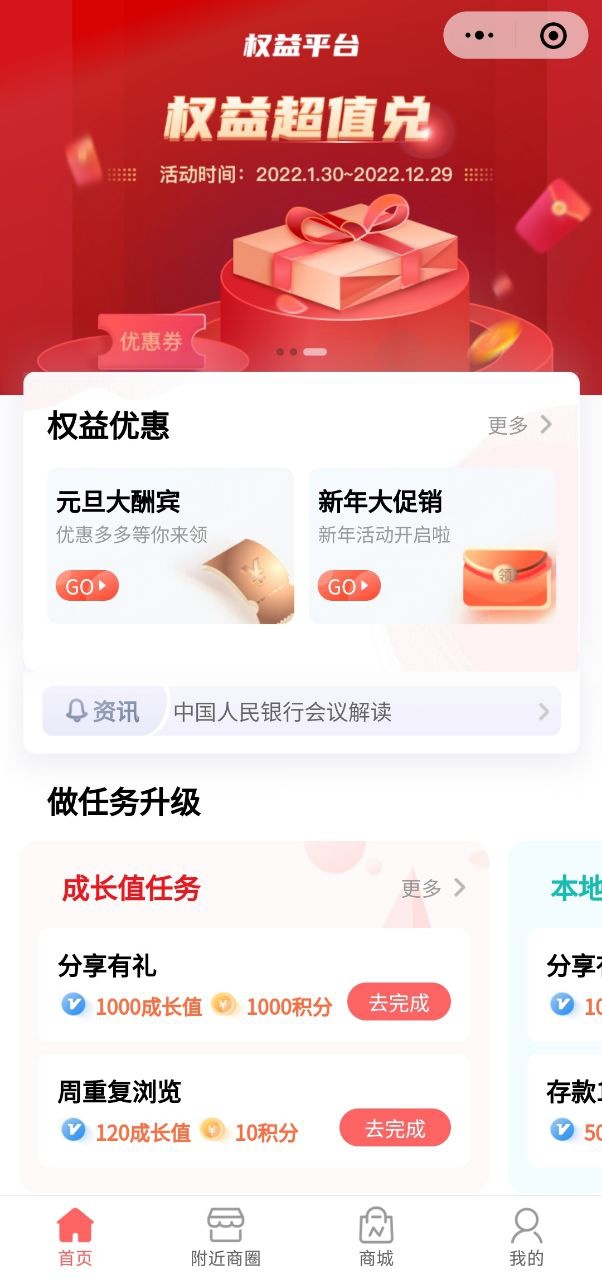Image resolution: width=602 pixels, height=1279 pixels.
Task: Open the 权益超值兑 promotion banner
Action: (300, 200)
